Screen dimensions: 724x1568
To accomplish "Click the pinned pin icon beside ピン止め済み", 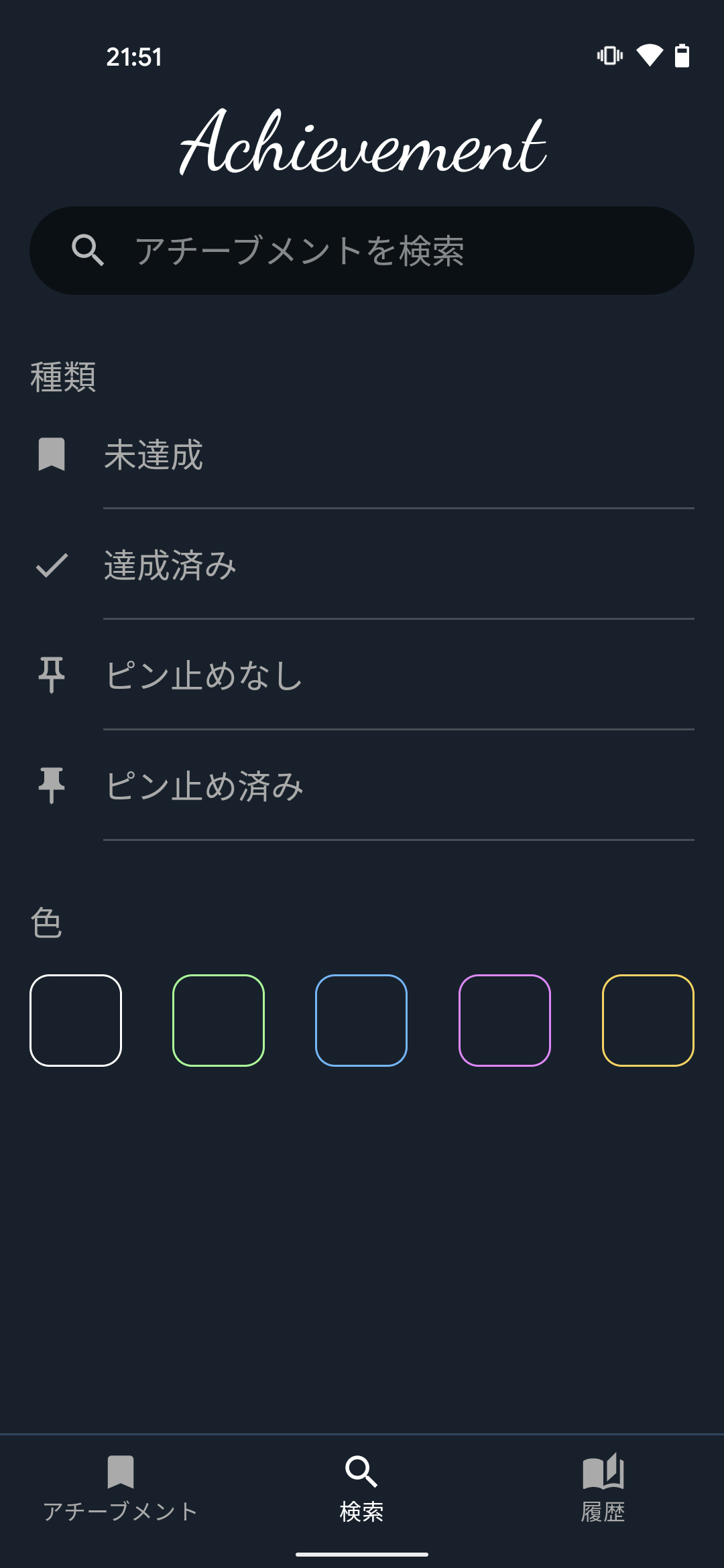I will tap(50, 786).
